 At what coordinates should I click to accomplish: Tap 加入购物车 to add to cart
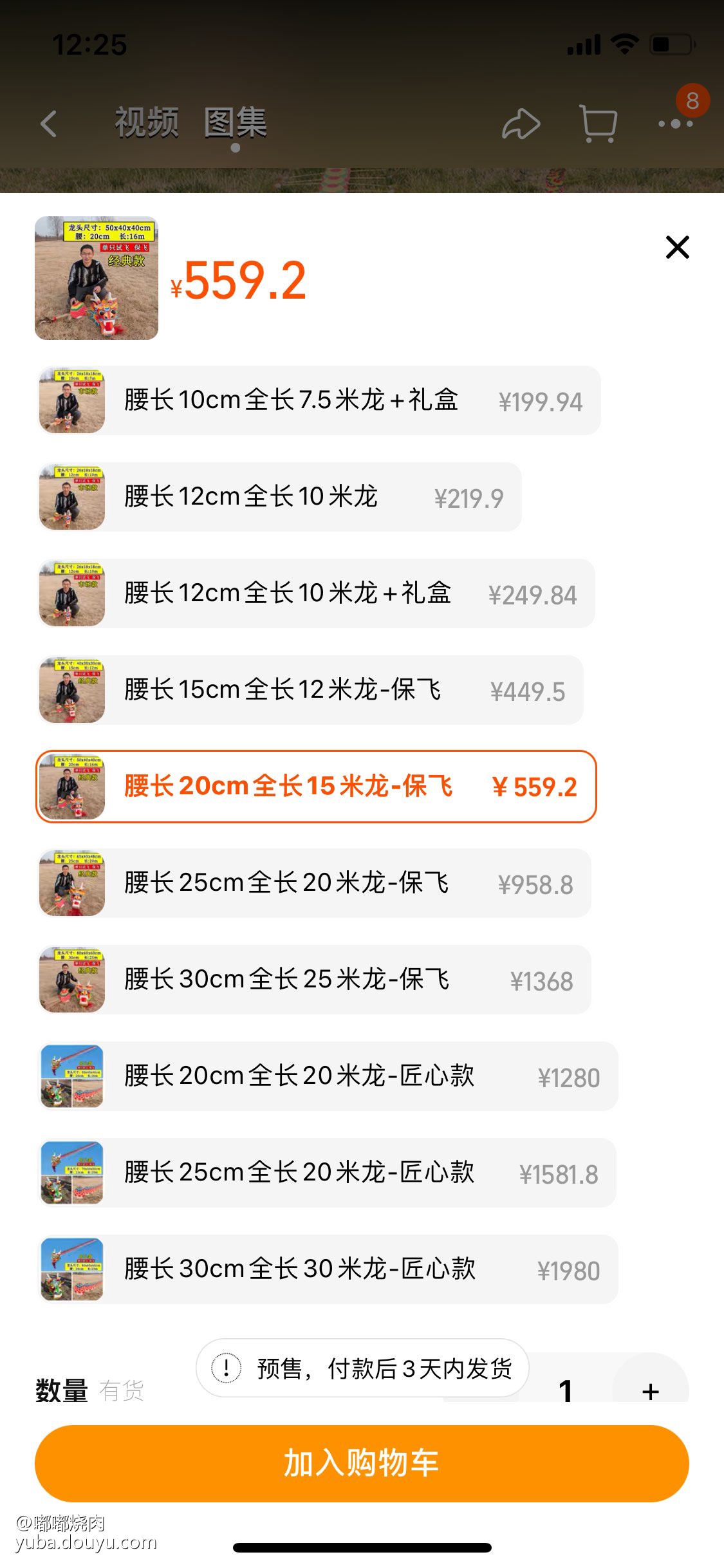362,1464
